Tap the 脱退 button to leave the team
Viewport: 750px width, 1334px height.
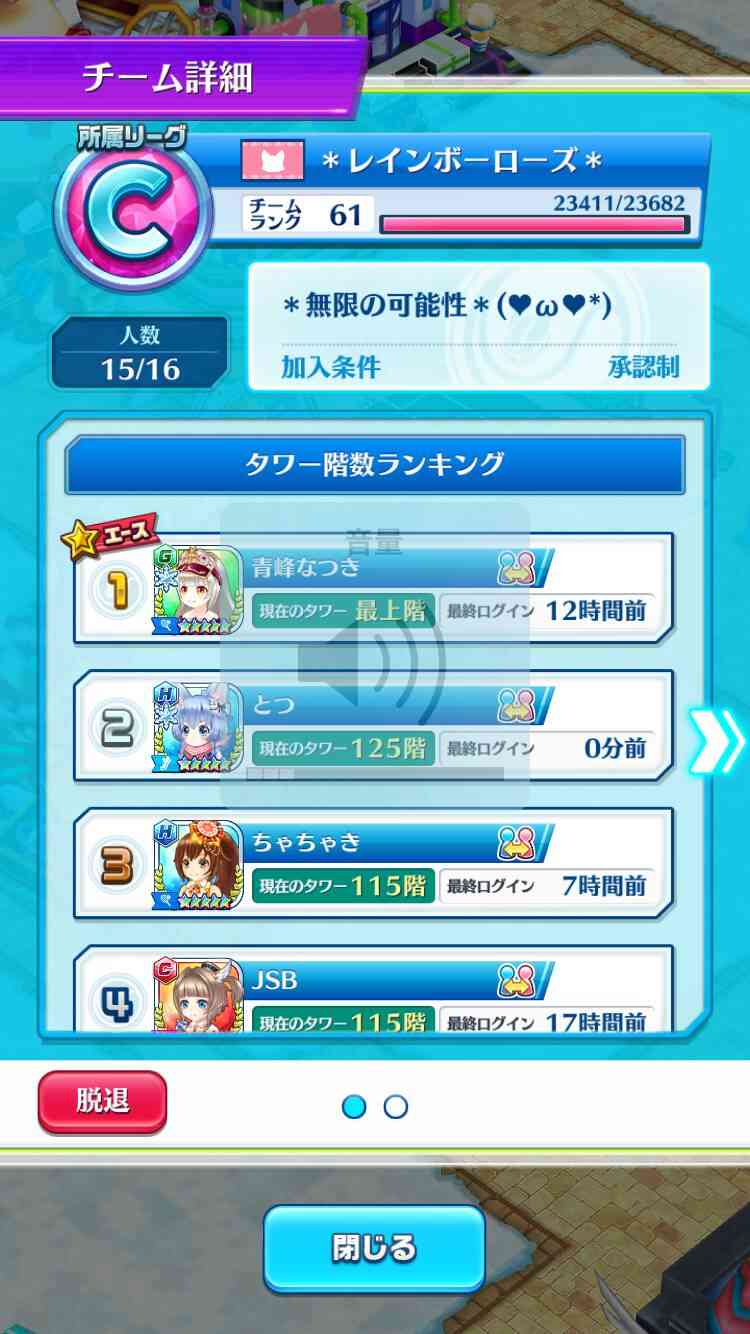[102, 1102]
